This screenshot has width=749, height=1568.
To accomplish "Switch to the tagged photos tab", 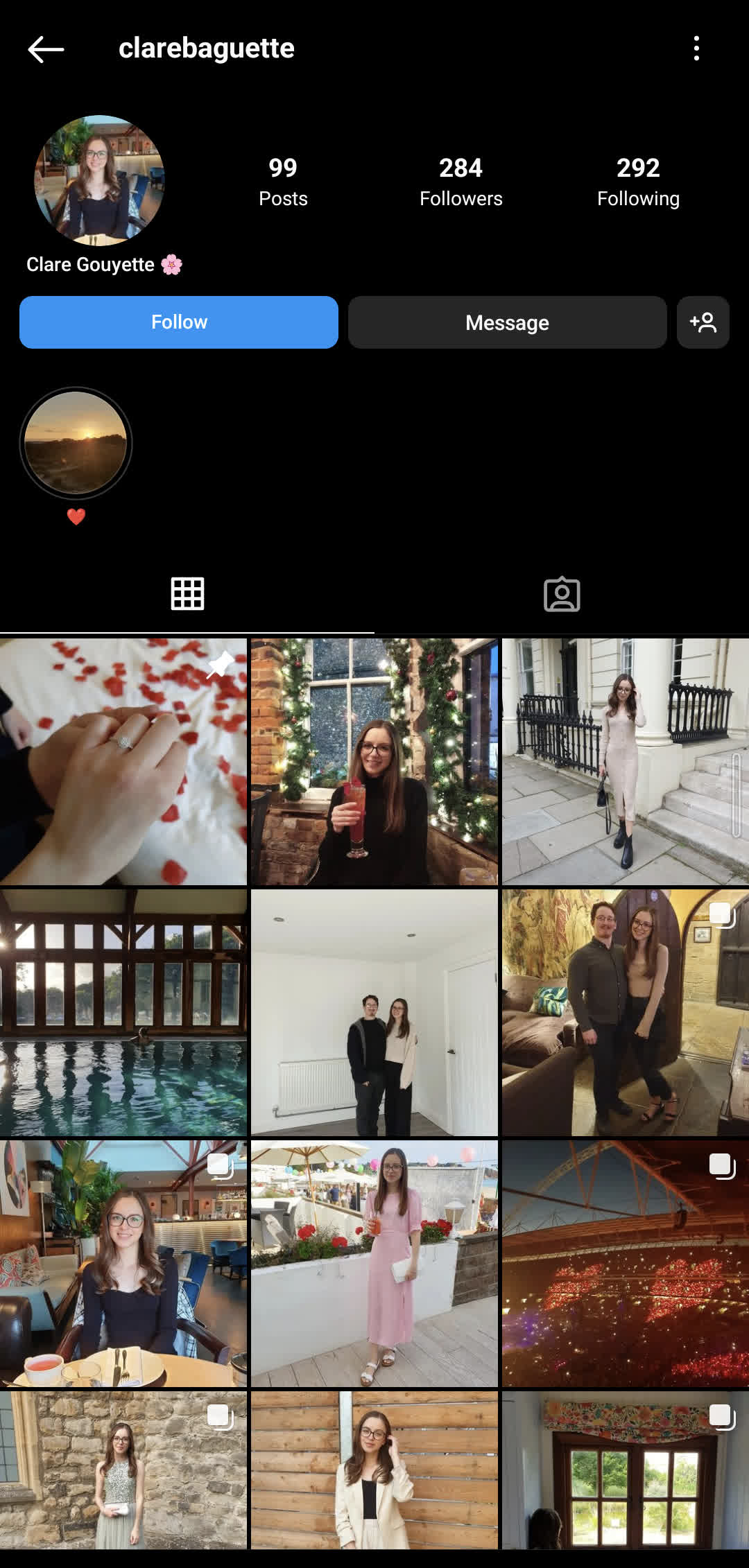I will coord(562,594).
